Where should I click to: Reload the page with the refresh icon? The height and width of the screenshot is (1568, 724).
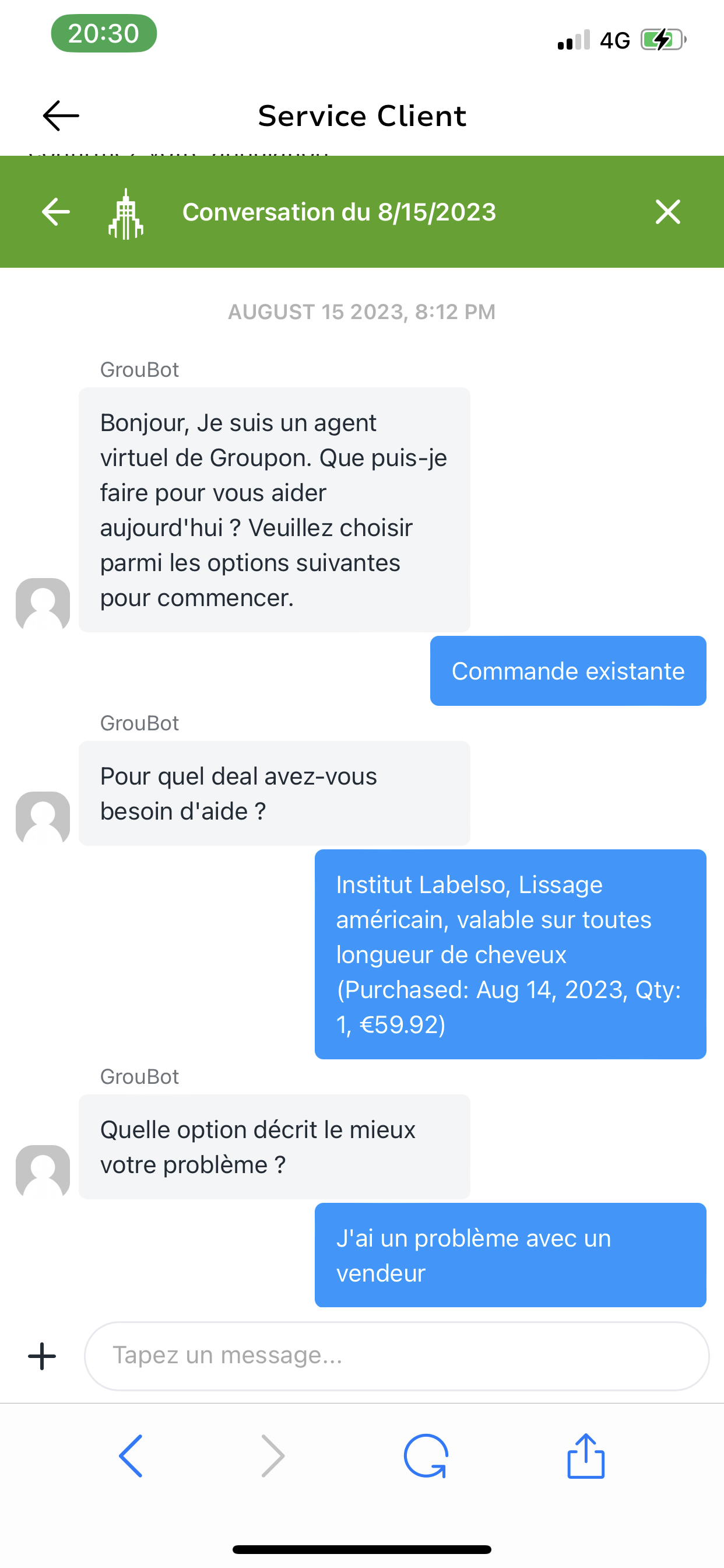click(x=426, y=1455)
